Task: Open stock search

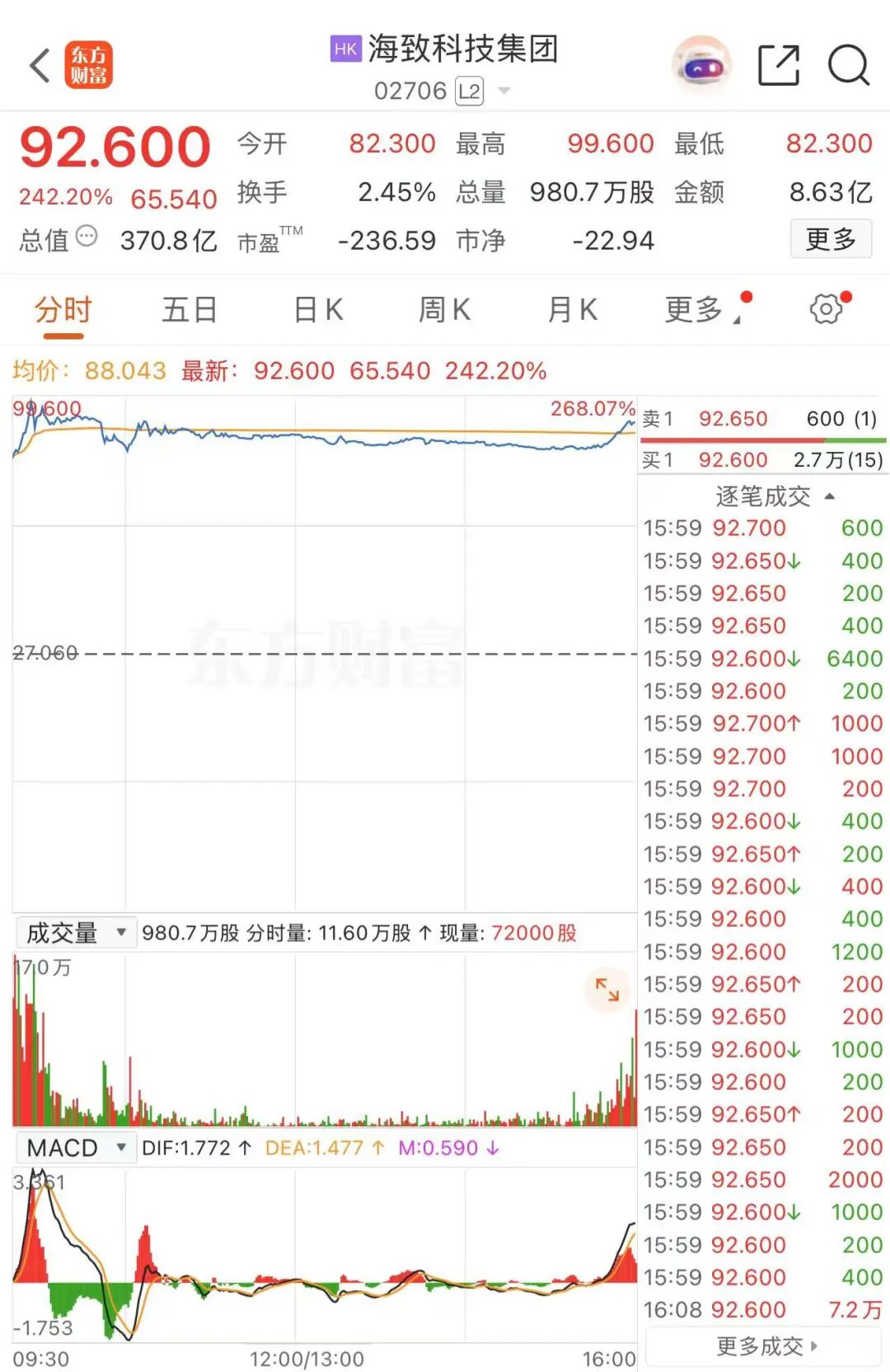Action: [x=848, y=65]
